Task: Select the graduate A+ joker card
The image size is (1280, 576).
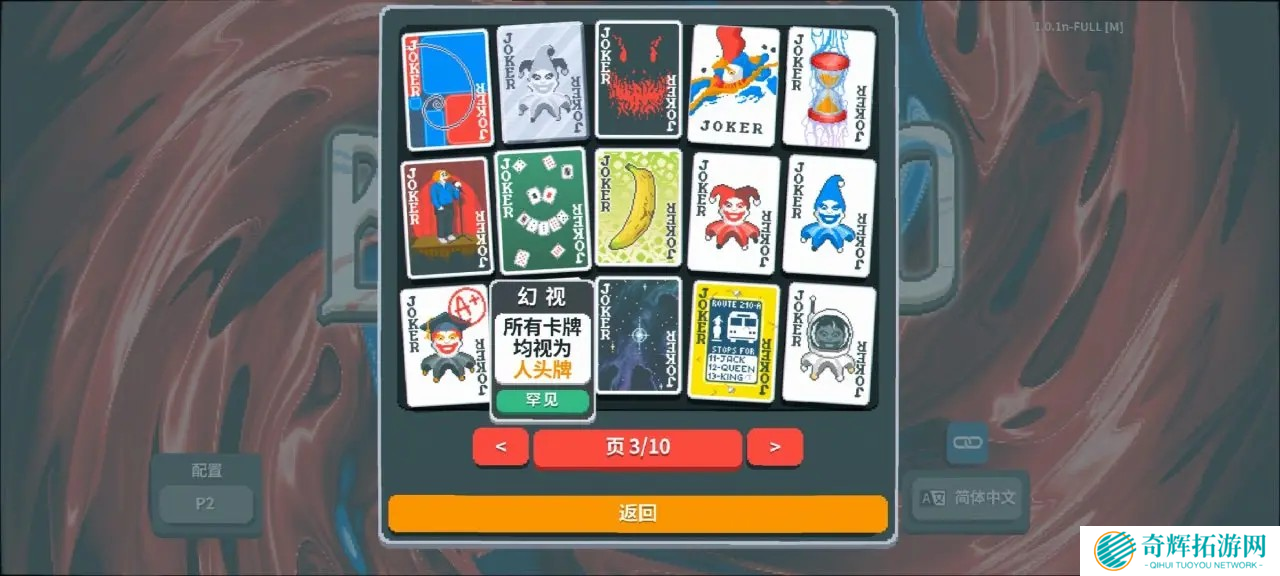Action: coord(443,345)
